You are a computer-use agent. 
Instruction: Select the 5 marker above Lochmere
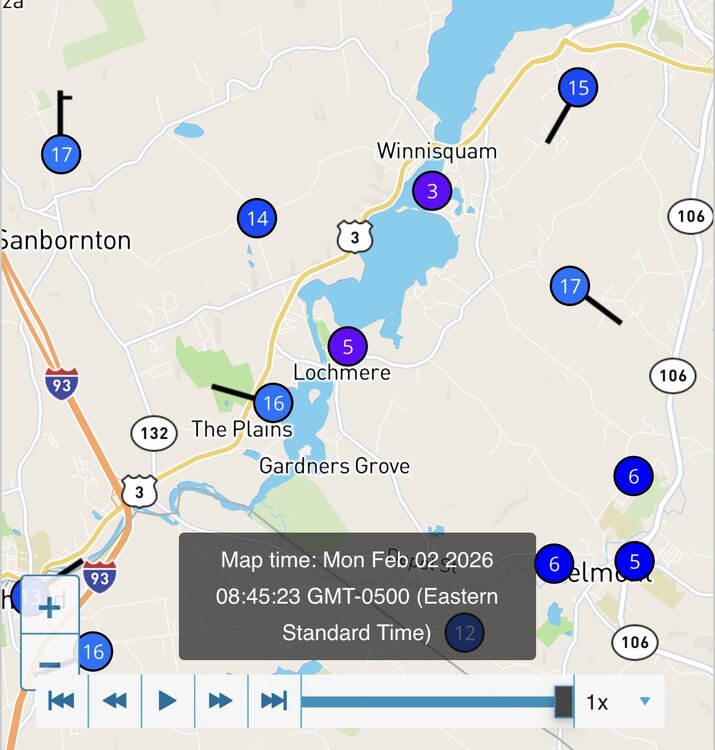348,347
